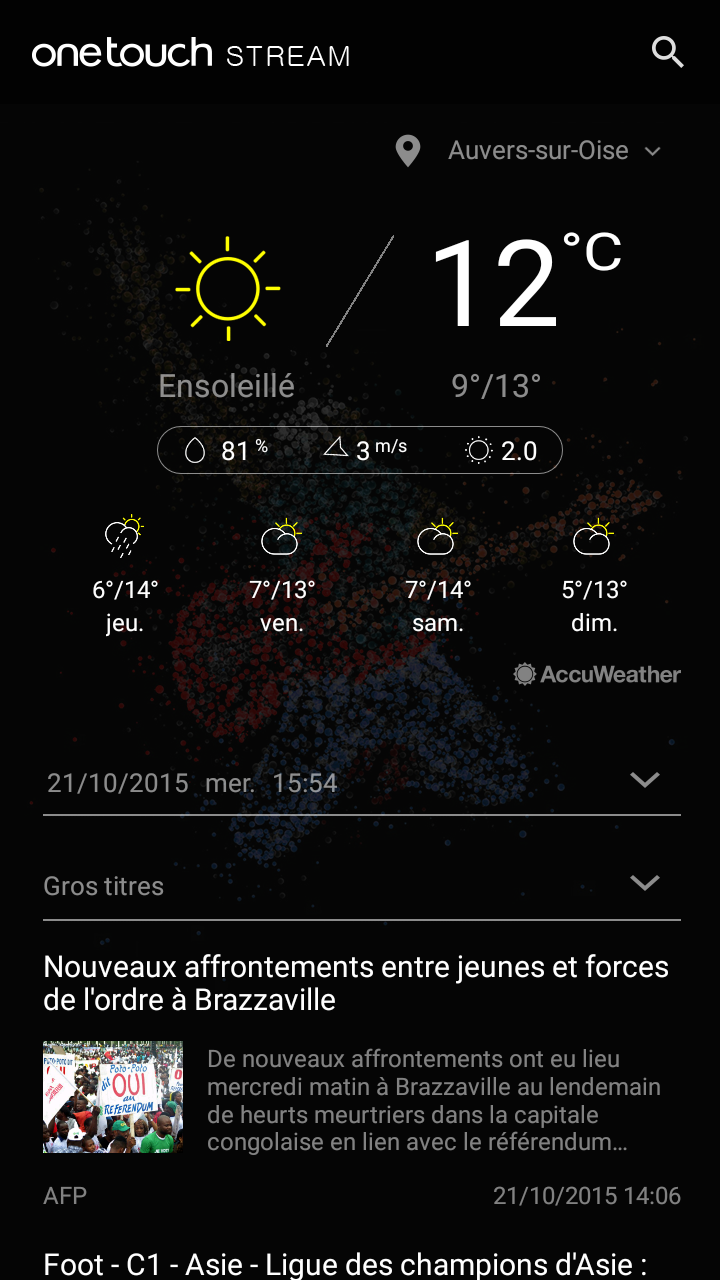The width and height of the screenshot is (720, 1280).
Task: Change the Auvers-sur-Oise location
Action: [540, 151]
